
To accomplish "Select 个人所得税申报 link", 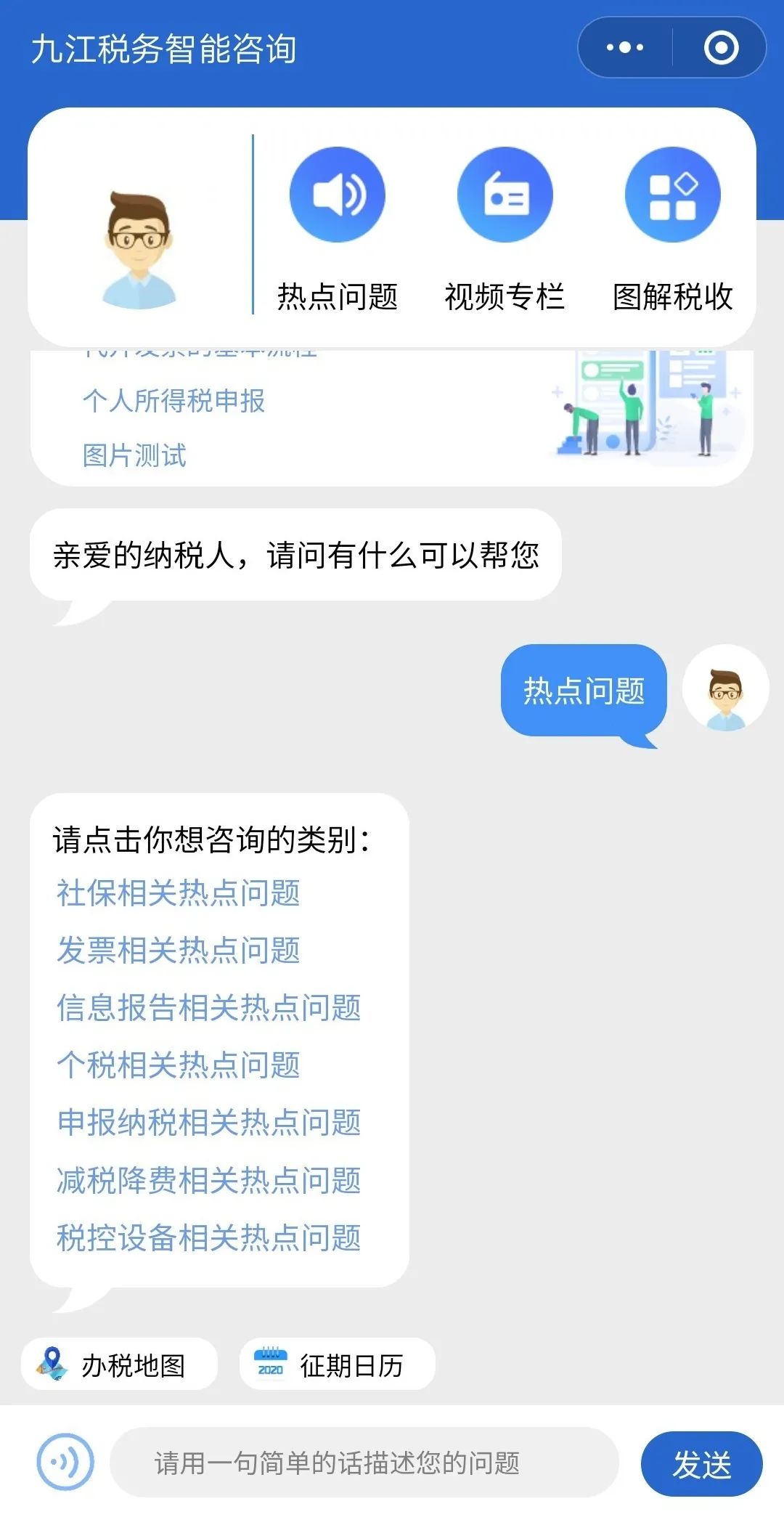I will [x=174, y=401].
